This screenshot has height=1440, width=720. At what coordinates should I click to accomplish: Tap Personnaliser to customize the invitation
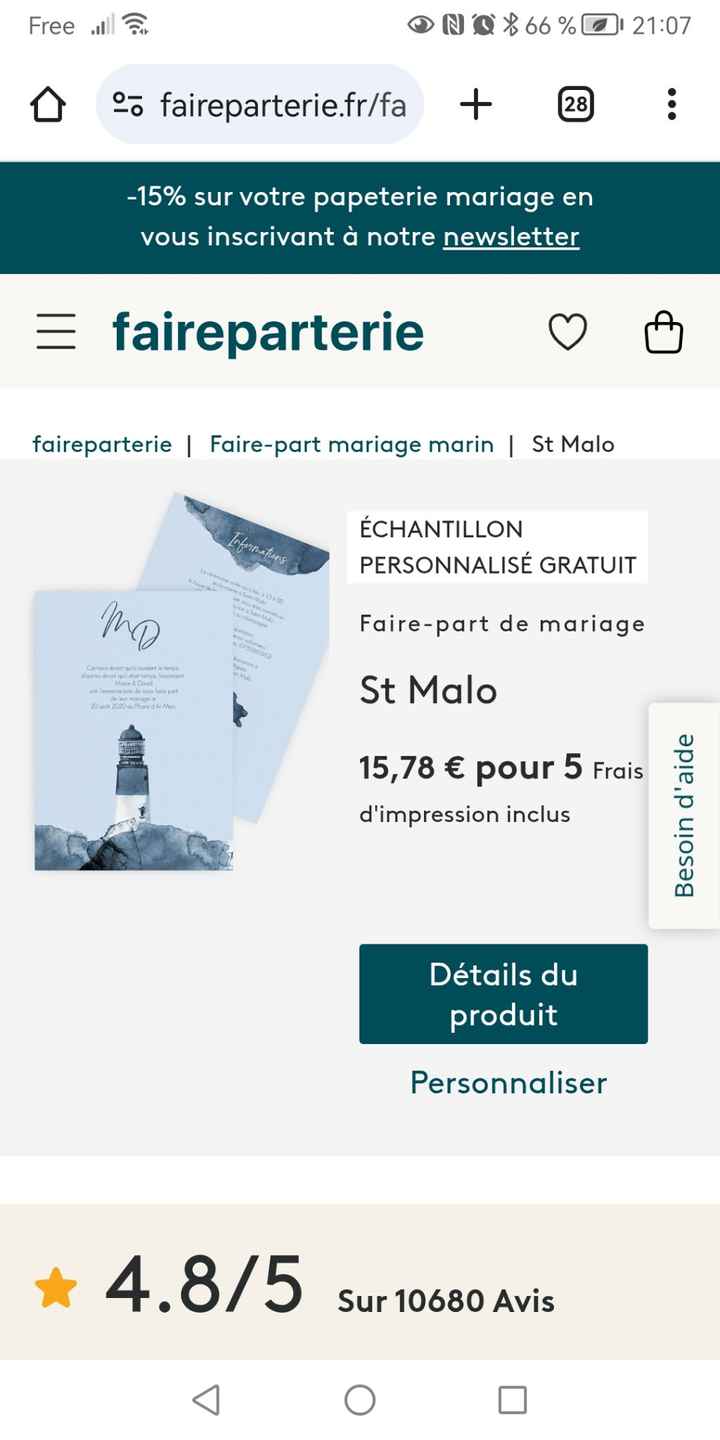(507, 1082)
